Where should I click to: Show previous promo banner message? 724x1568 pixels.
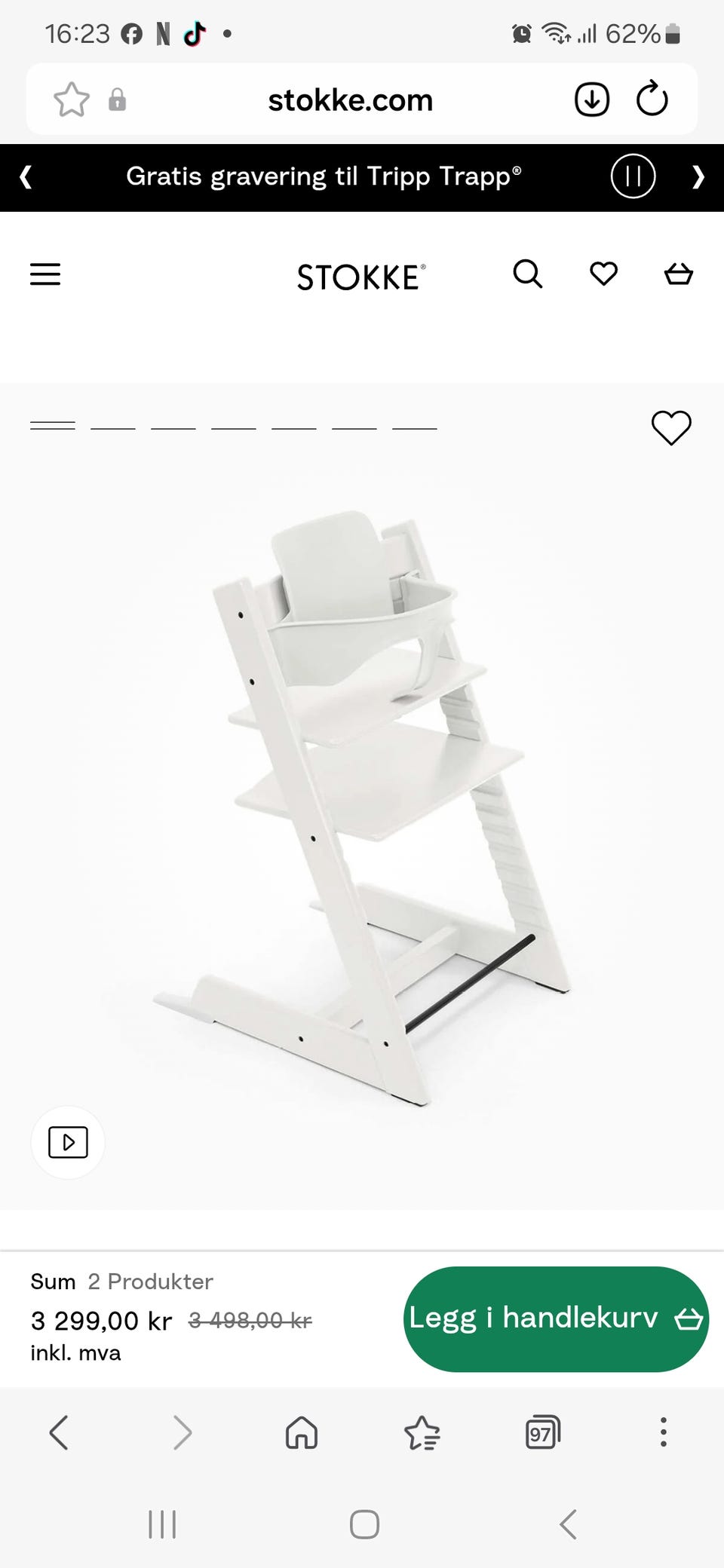[x=26, y=177]
